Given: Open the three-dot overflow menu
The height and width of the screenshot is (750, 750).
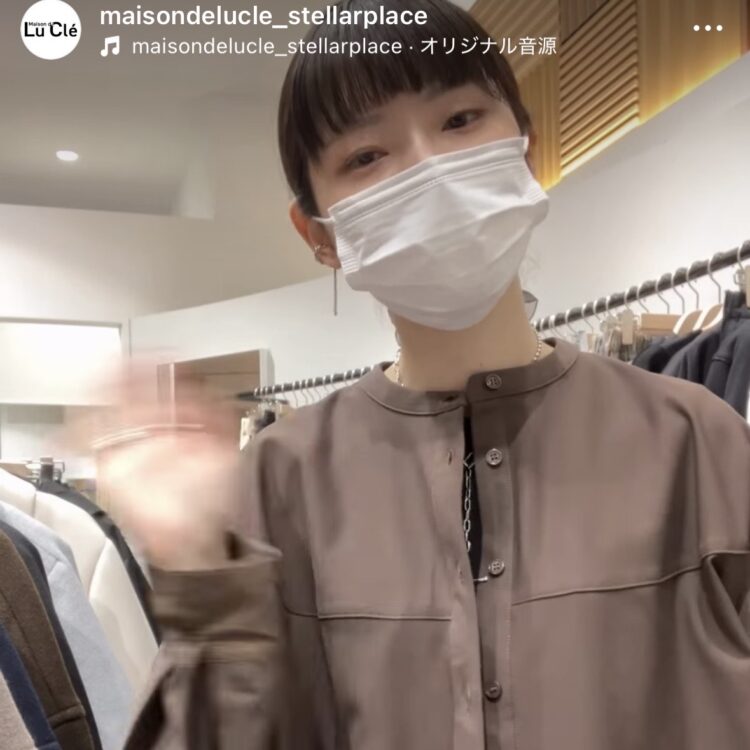Looking at the screenshot, I should [x=707, y=28].
